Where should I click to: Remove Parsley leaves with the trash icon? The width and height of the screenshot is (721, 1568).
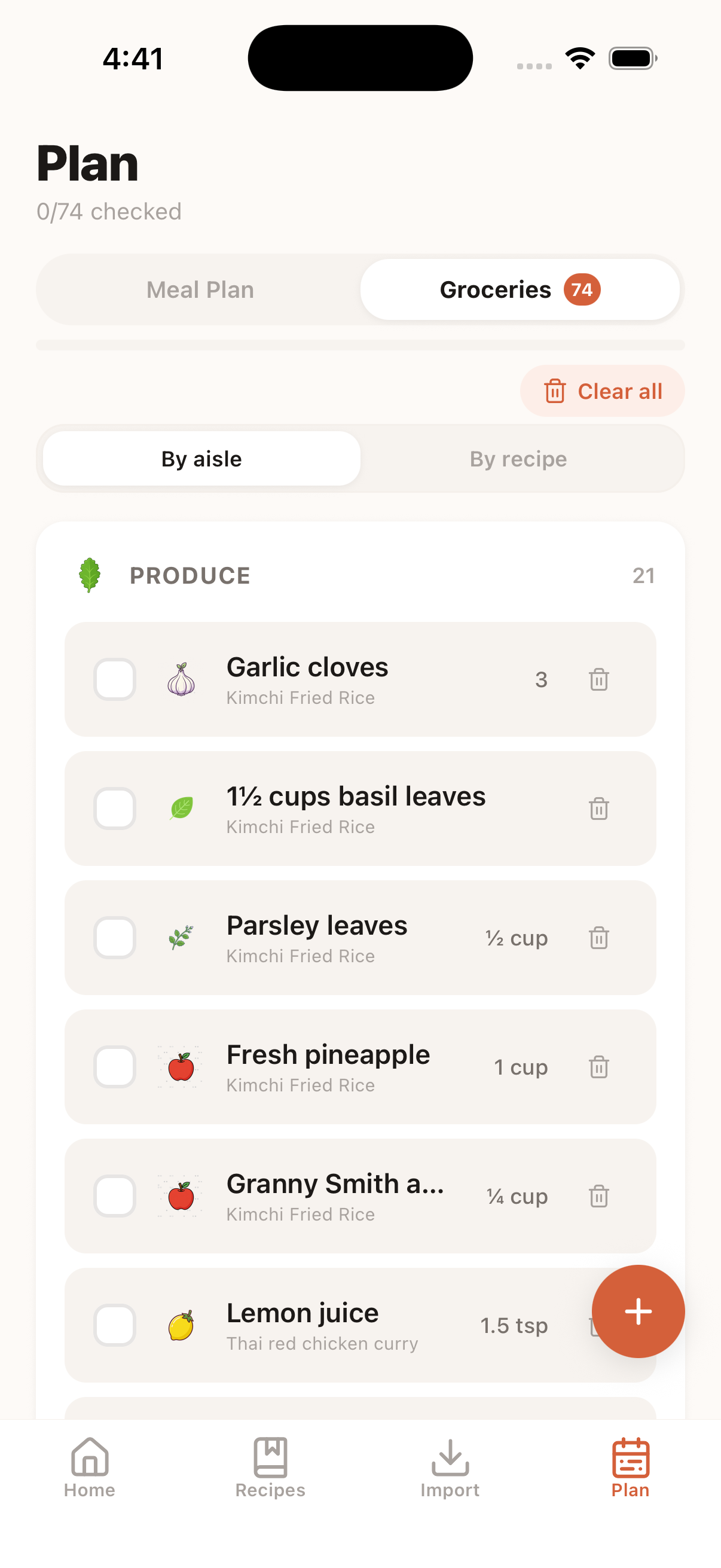598,938
